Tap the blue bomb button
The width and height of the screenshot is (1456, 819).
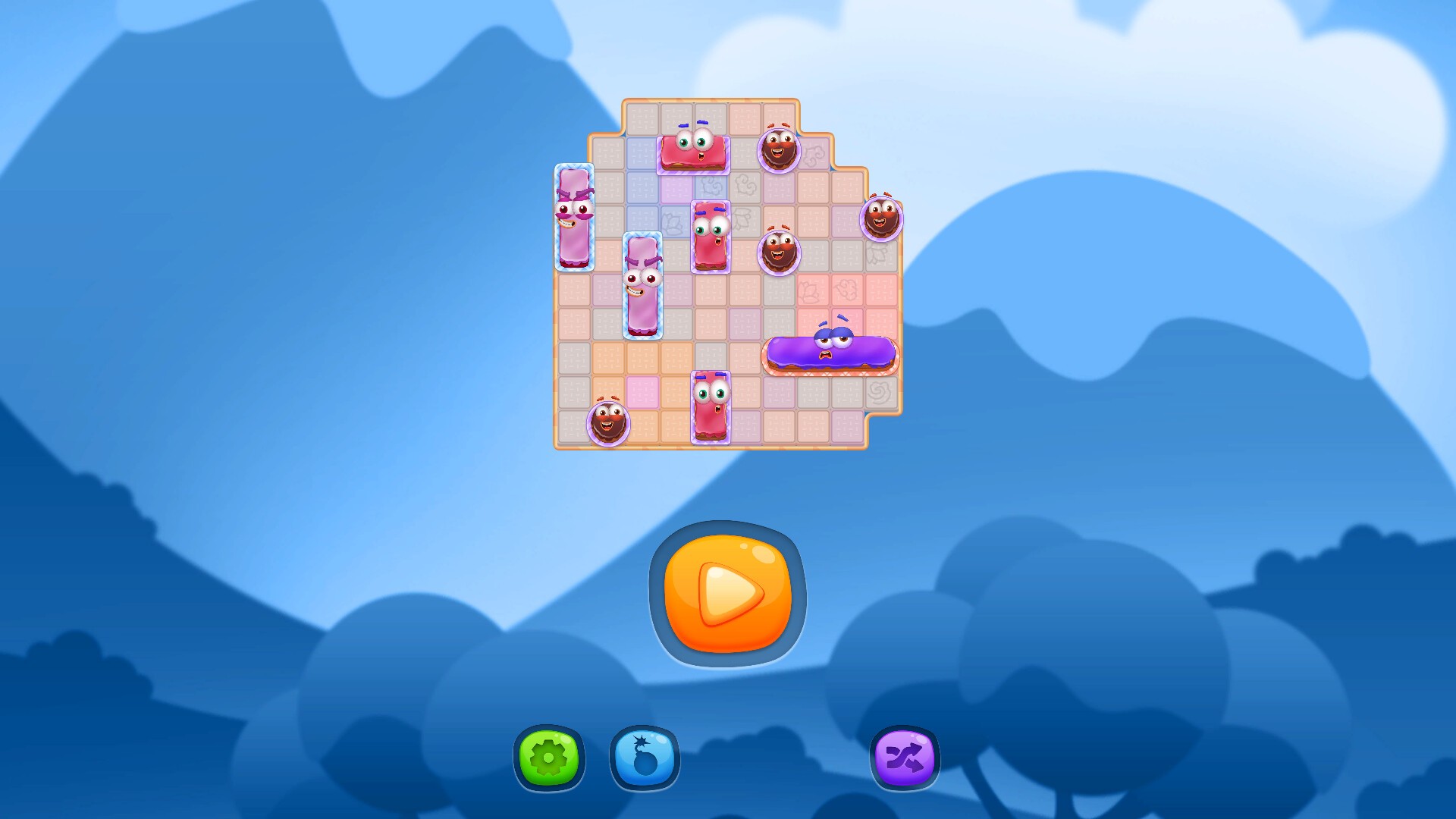[x=645, y=758]
